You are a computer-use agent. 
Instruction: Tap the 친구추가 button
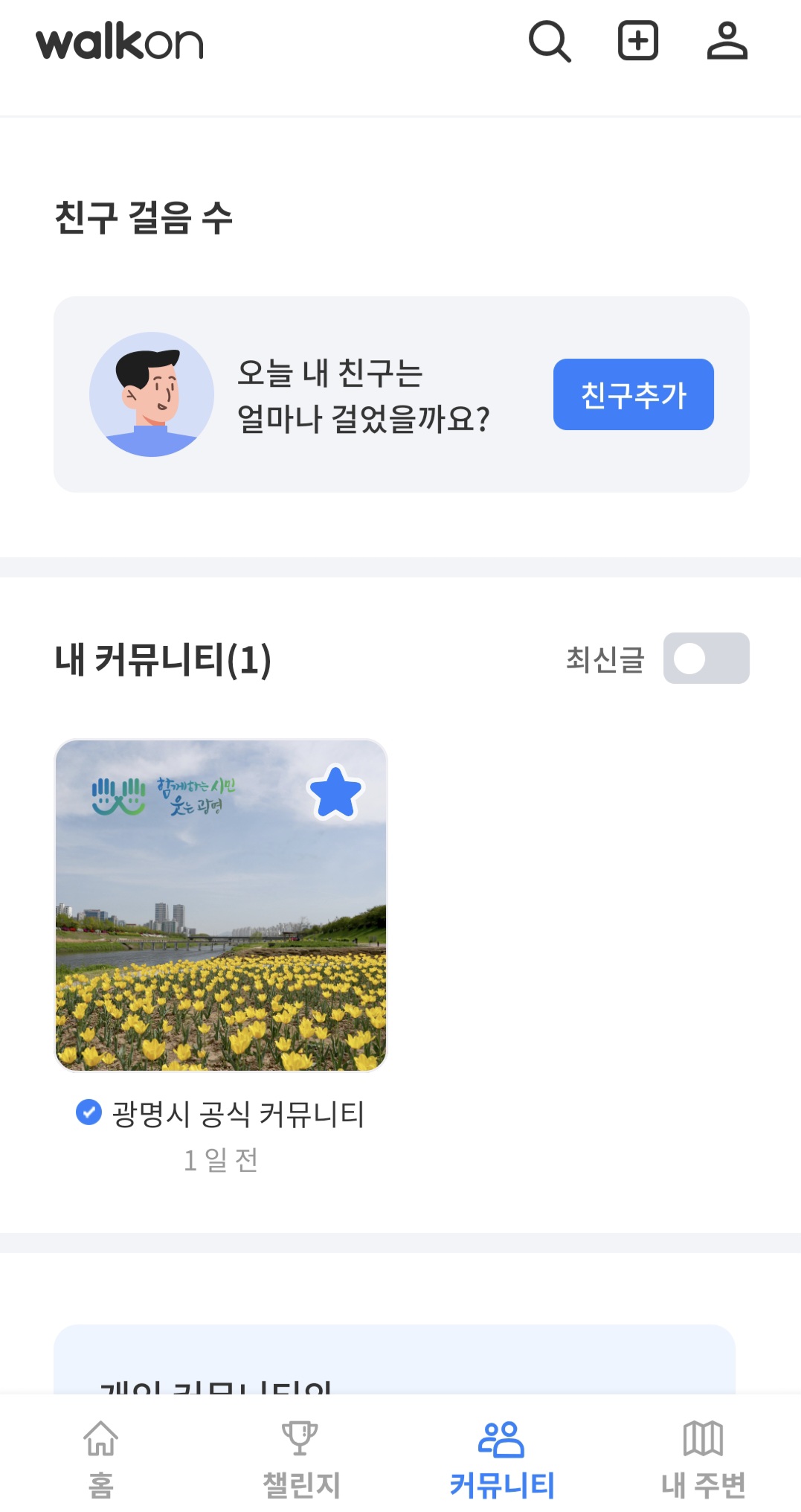pos(633,394)
